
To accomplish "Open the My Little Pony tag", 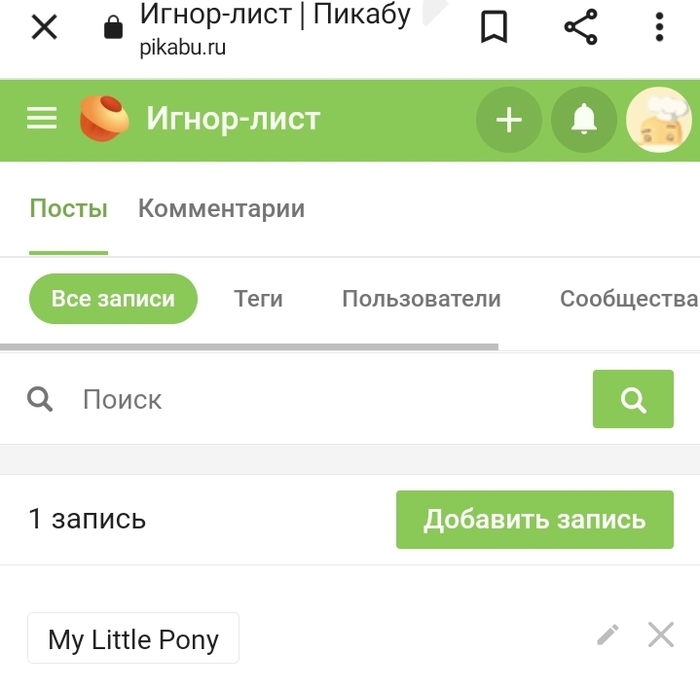I will coord(133,639).
